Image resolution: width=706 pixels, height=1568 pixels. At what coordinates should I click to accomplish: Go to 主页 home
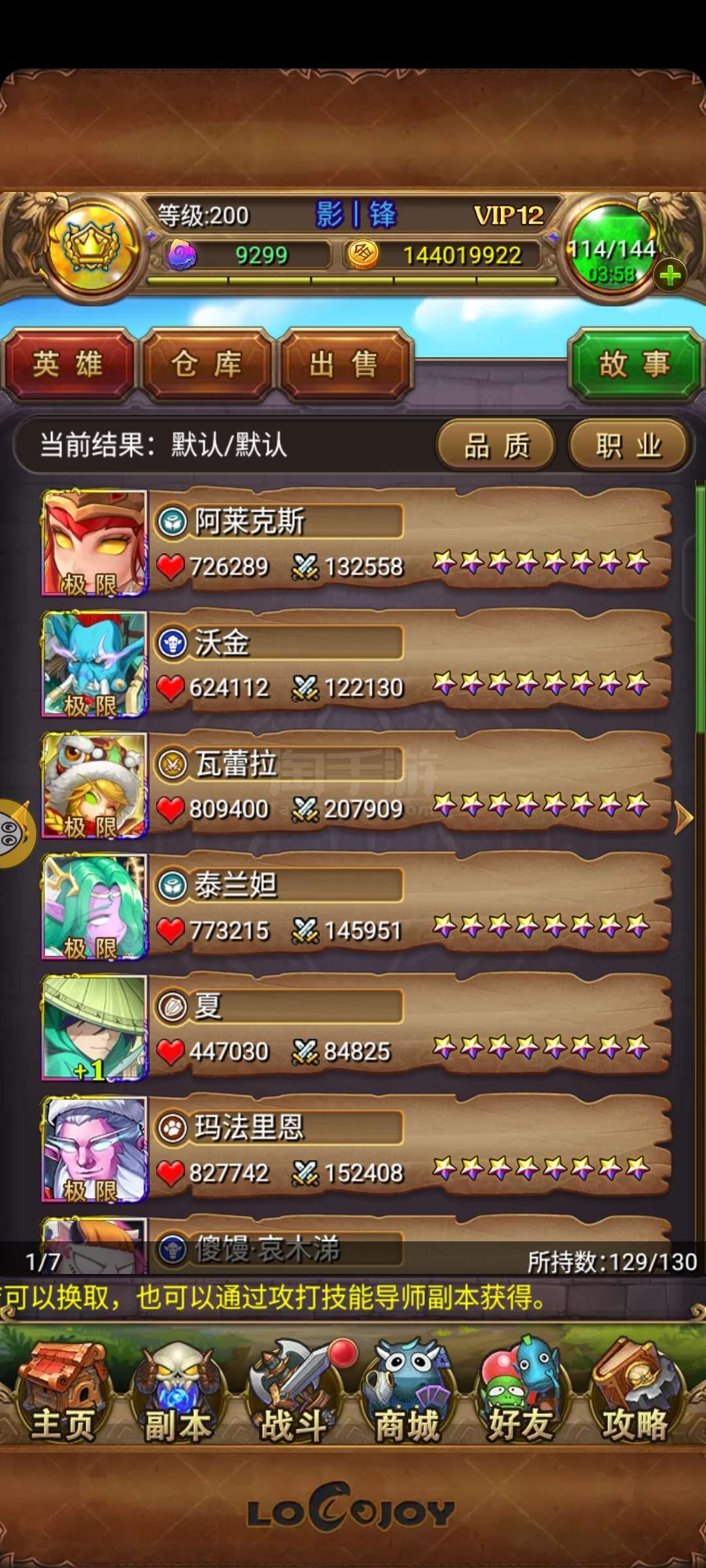62,1392
